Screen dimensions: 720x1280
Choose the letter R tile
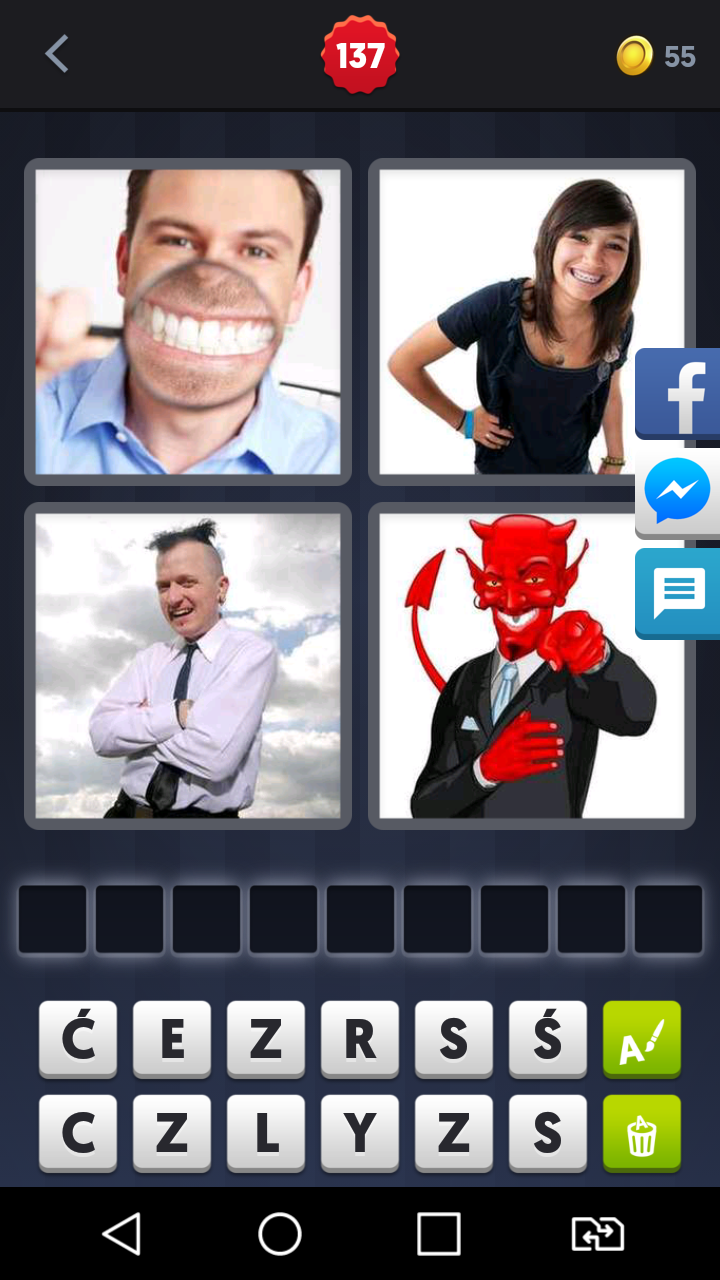tap(360, 1039)
